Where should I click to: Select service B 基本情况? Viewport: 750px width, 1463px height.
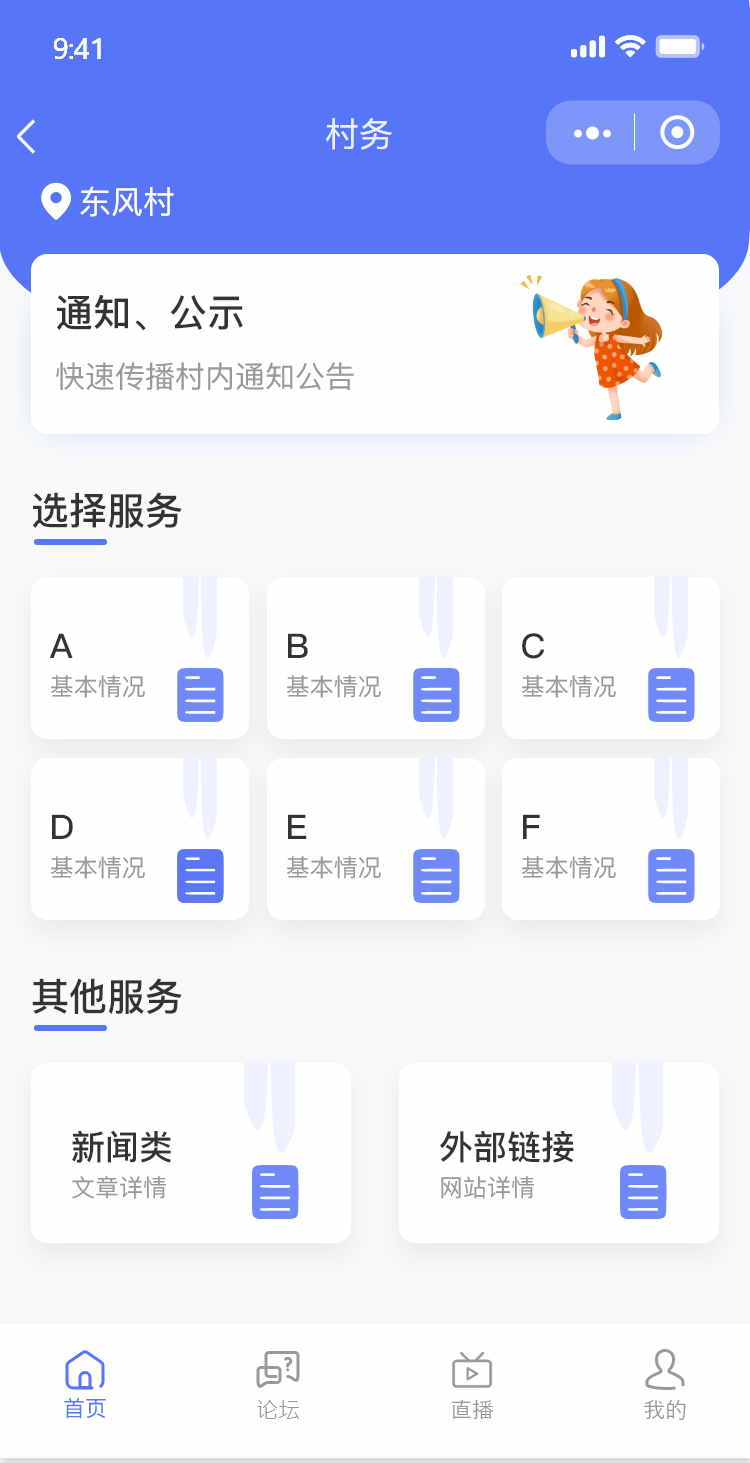pos(375,658)
